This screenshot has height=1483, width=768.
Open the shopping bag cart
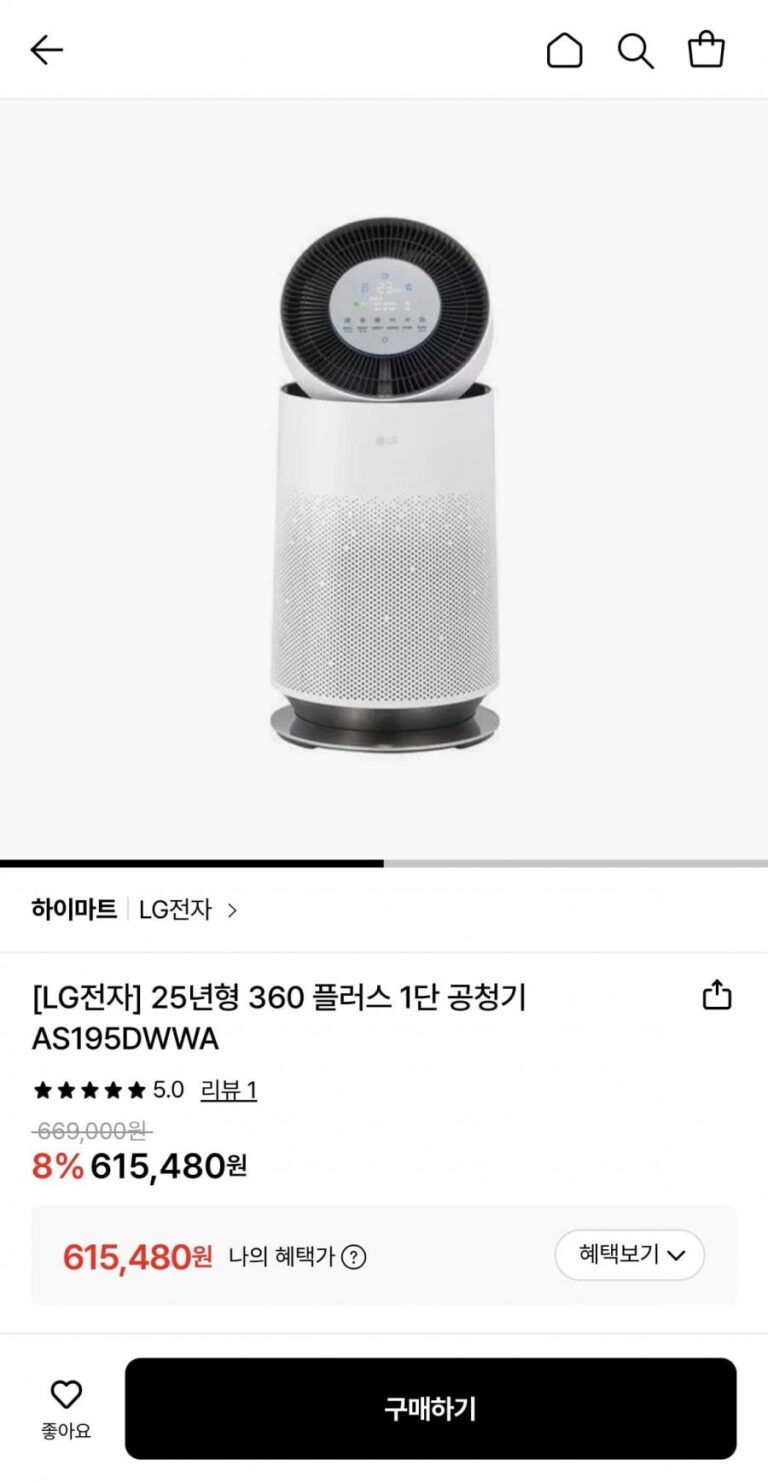click(706, 50)
